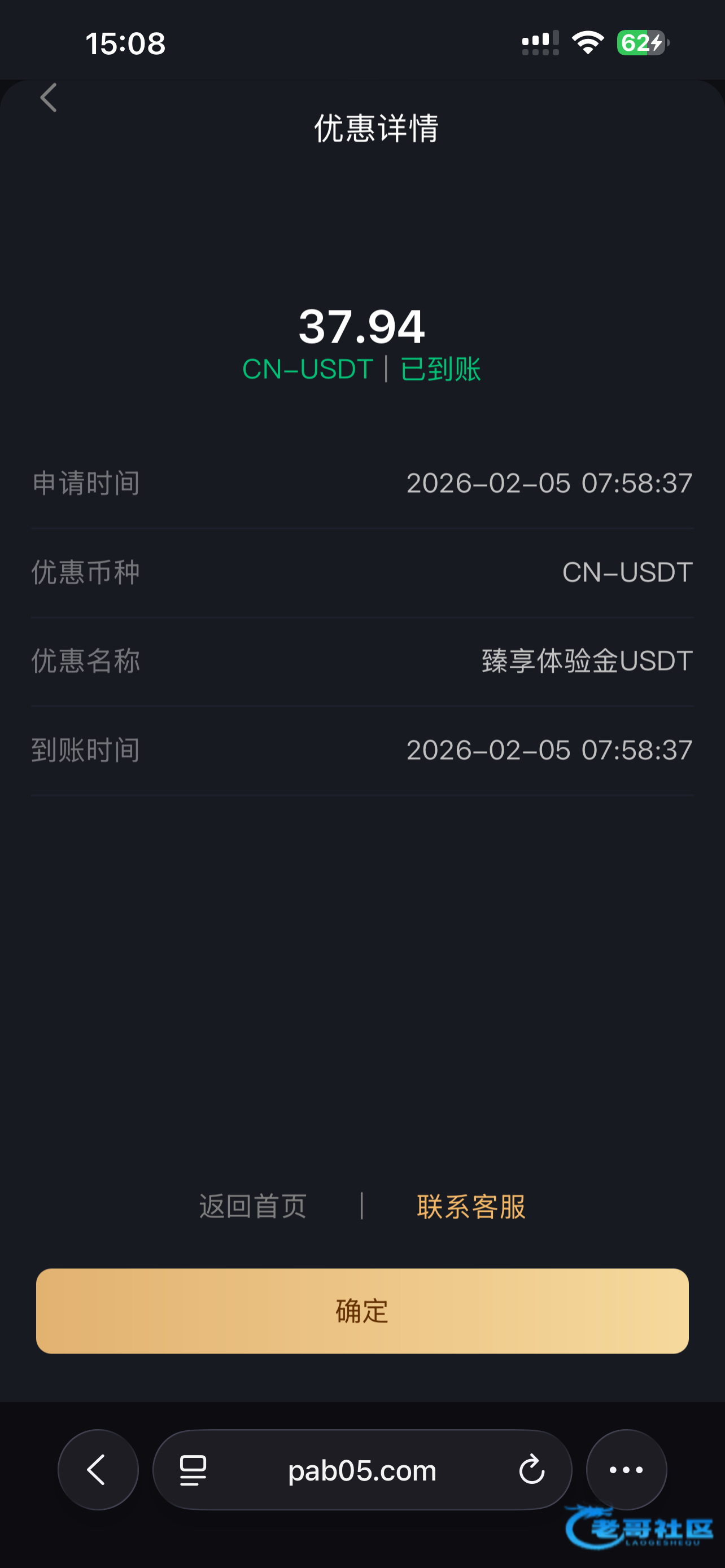Tap the browser back arrow button
725x1568 pixels.
(98, 1469)
